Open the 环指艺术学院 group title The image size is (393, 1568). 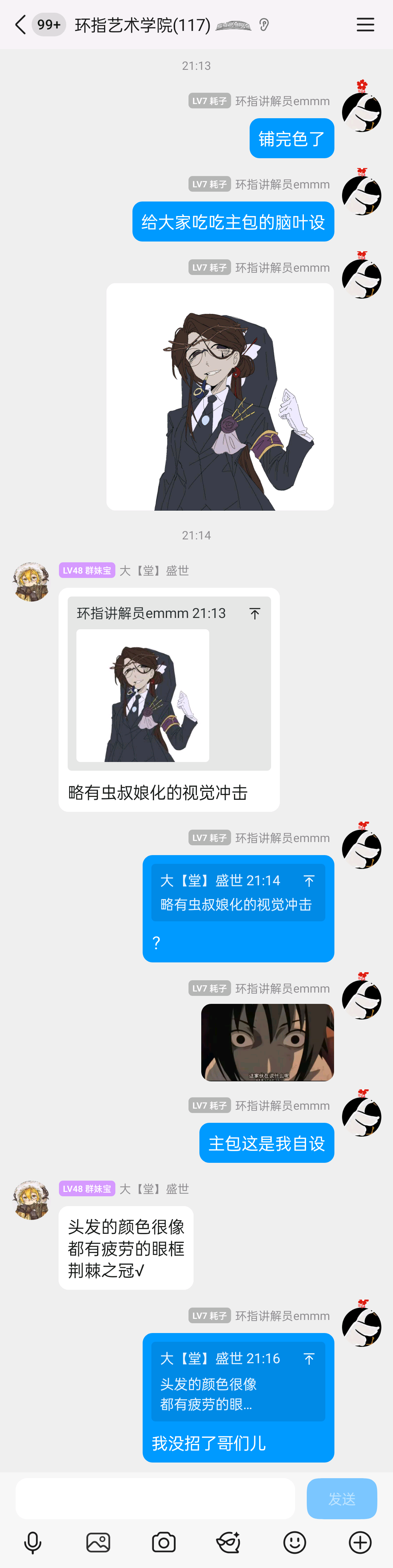pyautogui.click(x=143, y=25)
